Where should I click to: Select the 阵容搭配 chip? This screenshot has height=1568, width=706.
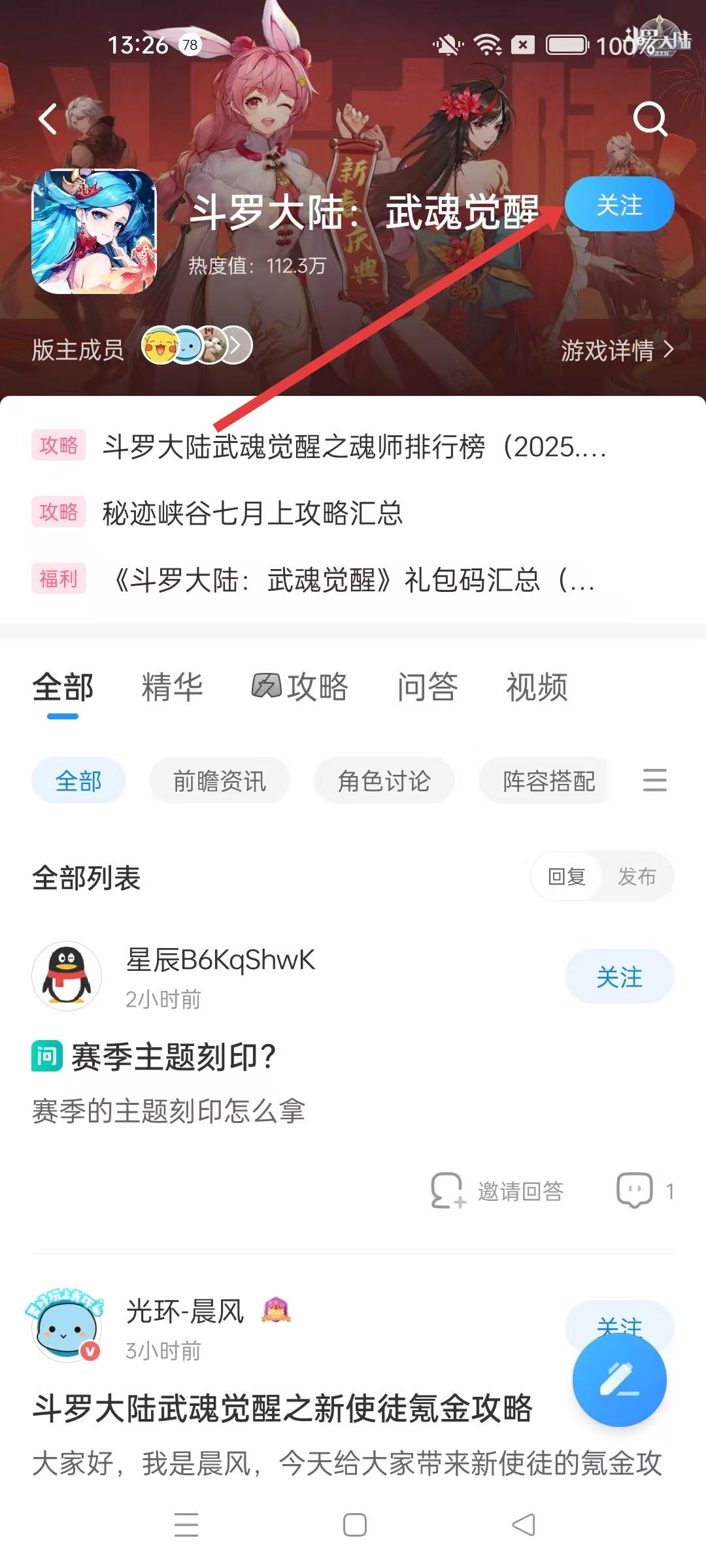pos(548,781)
